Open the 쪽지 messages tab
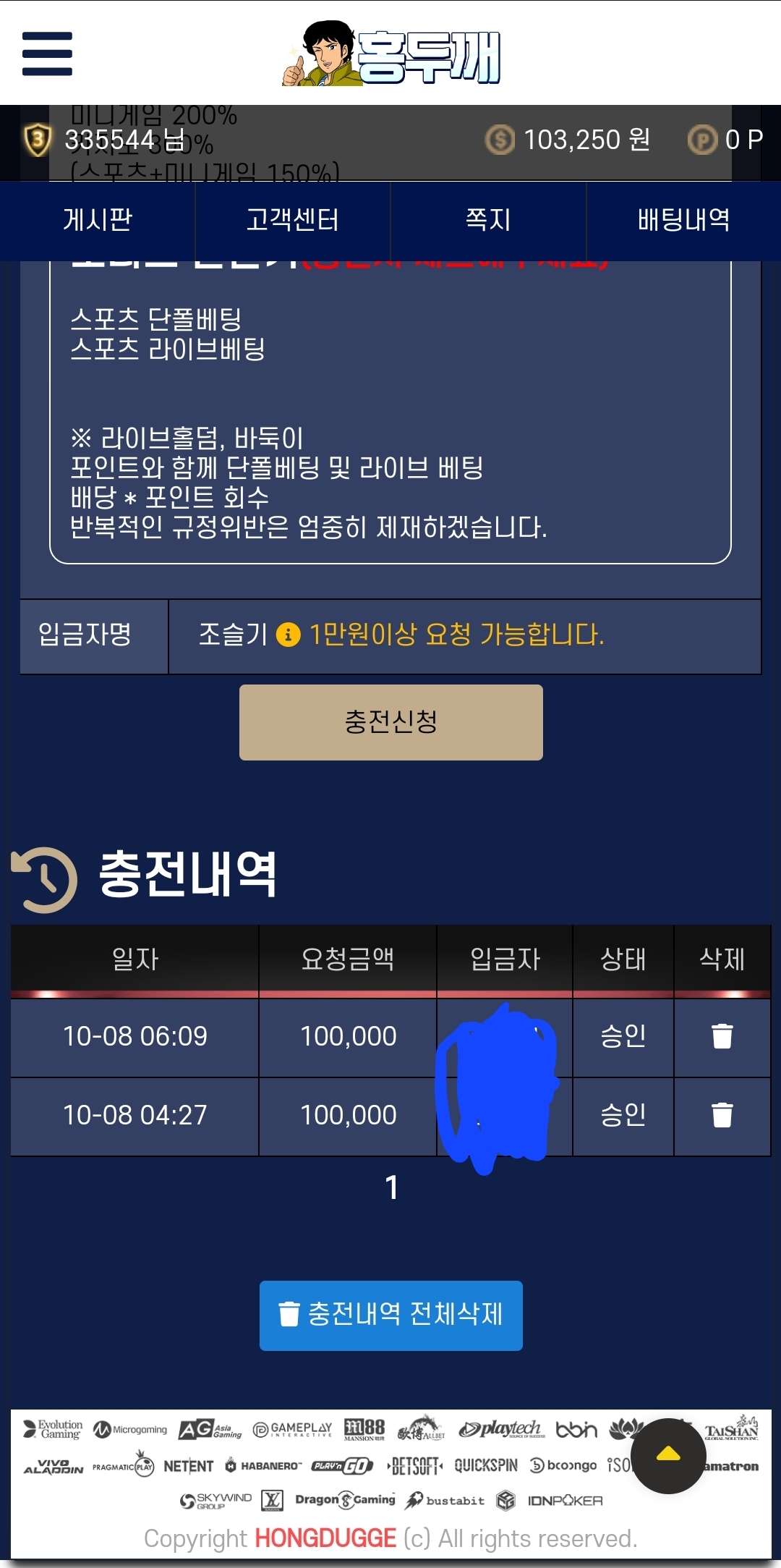 (x=488, y=219)
